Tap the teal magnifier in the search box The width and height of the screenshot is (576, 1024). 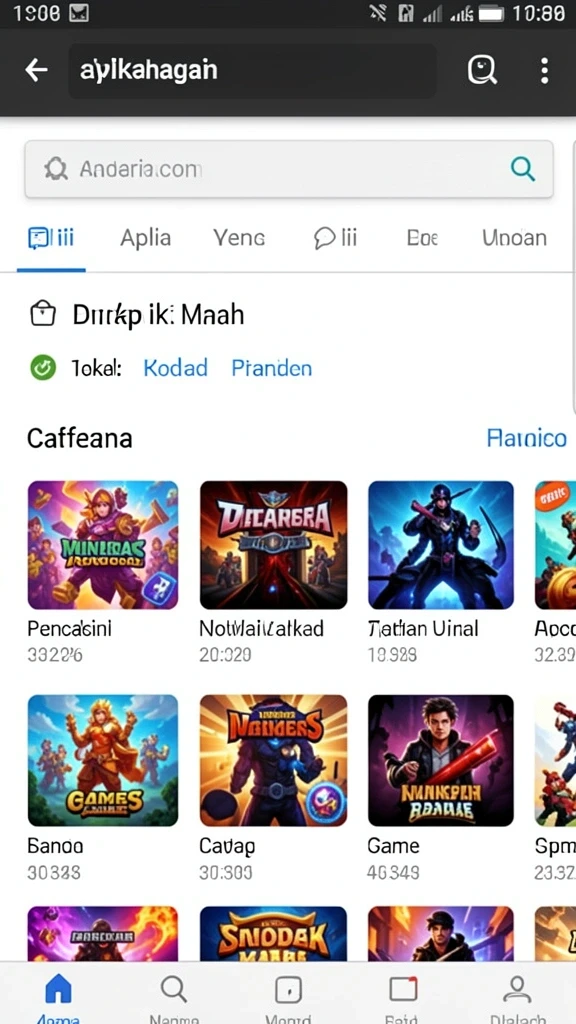(x=522, y=169)
